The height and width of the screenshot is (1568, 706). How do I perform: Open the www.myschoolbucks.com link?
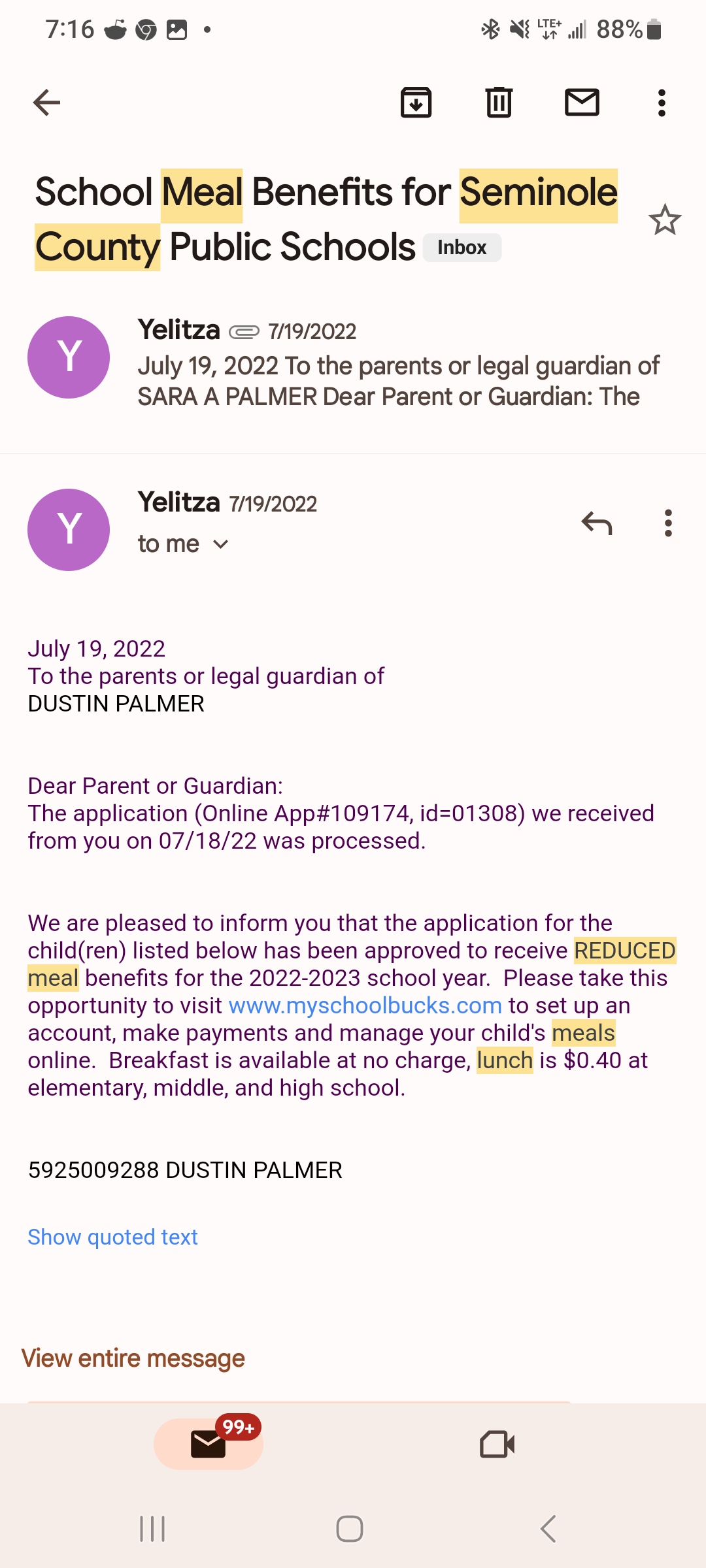click(365, 1005)
